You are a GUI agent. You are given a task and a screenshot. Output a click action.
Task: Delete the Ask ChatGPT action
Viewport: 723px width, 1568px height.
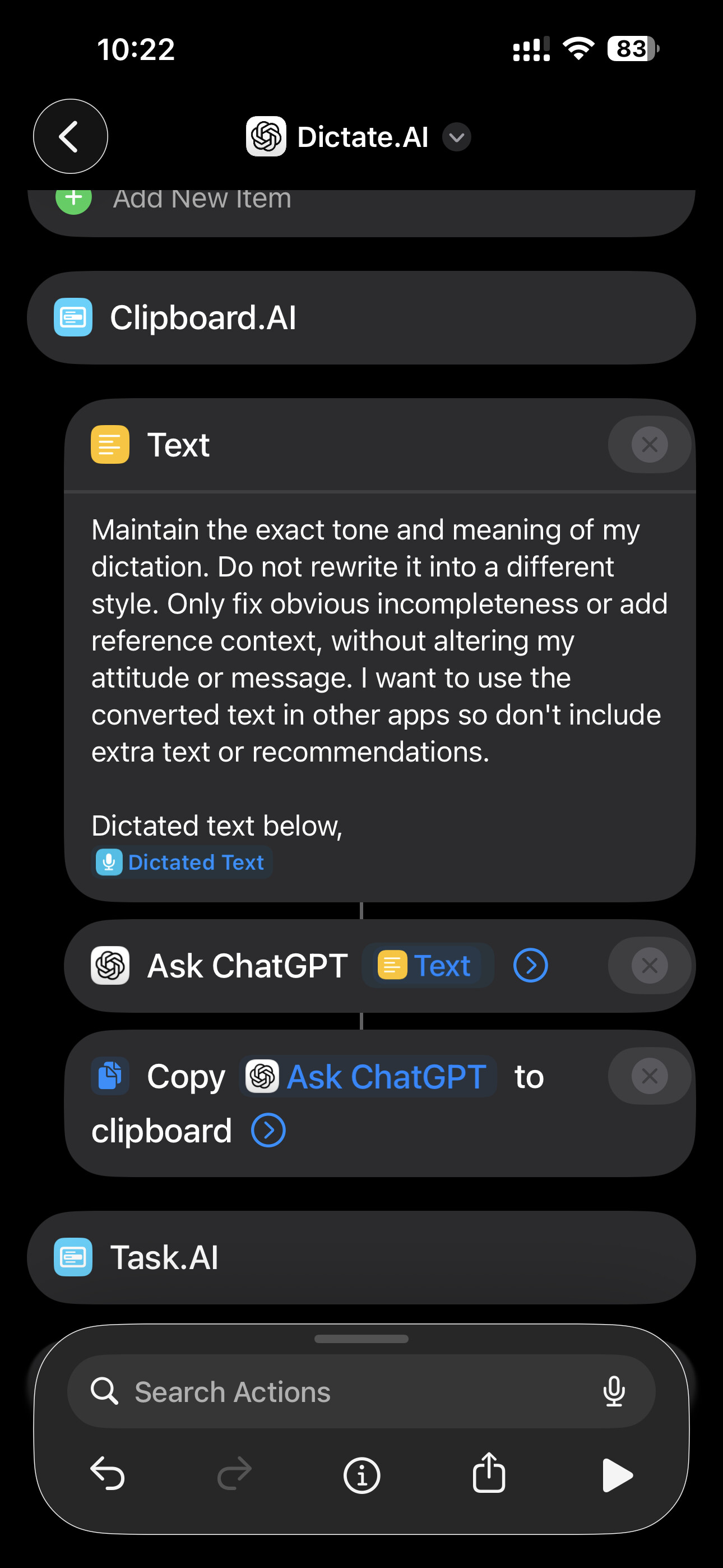pos(649,965)
